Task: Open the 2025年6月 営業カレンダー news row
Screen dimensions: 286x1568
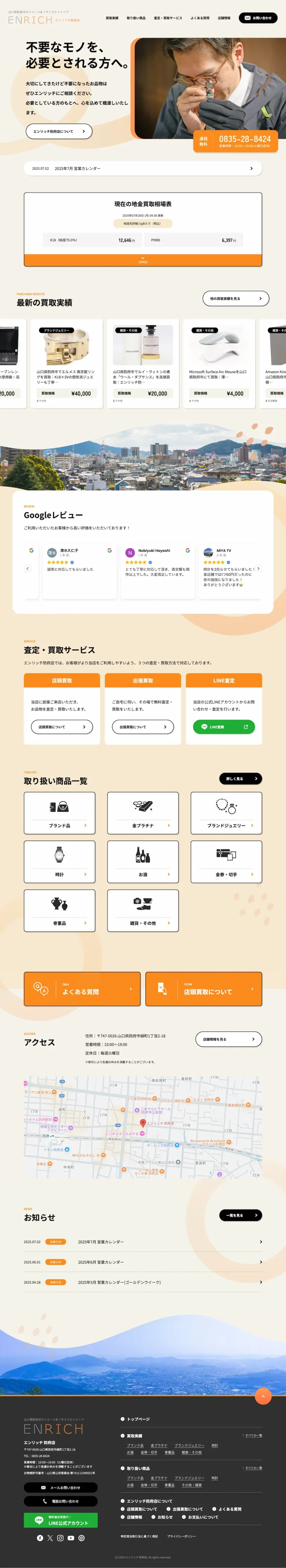Action: pyautogui.click(x=143, y=1262)
